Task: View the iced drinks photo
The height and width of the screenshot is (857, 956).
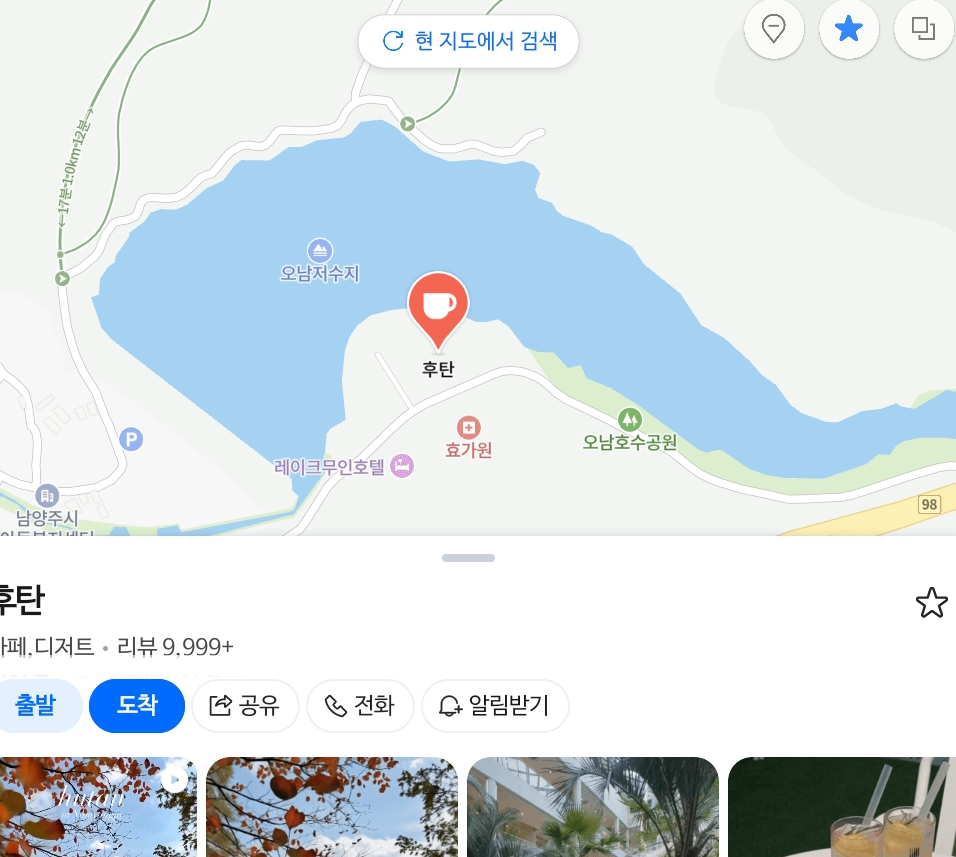Action: click(x=842, y=806)
